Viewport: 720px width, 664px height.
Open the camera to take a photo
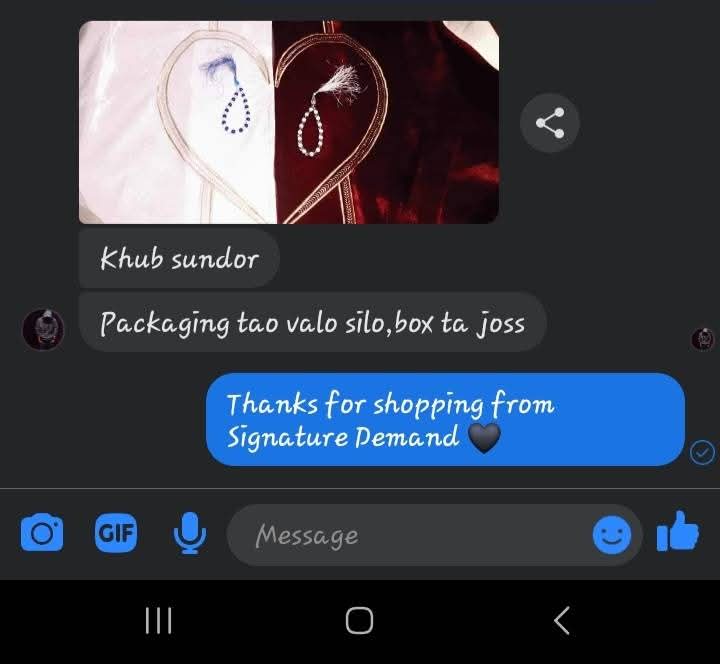42,533
